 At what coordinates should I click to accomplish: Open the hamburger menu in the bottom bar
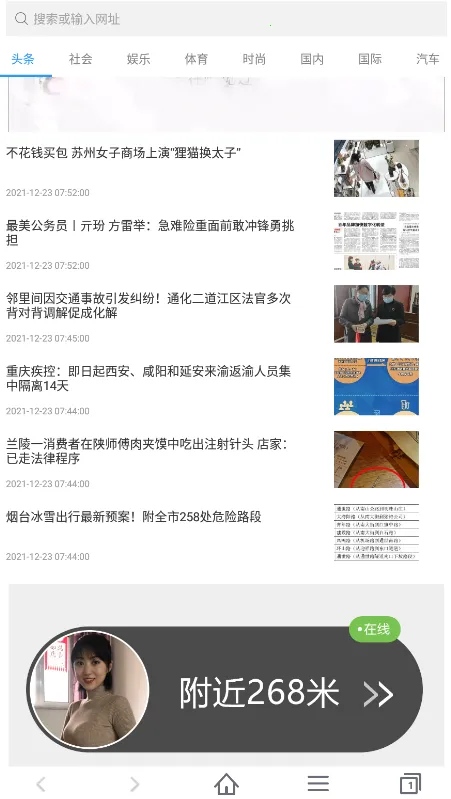coord(318,783)
